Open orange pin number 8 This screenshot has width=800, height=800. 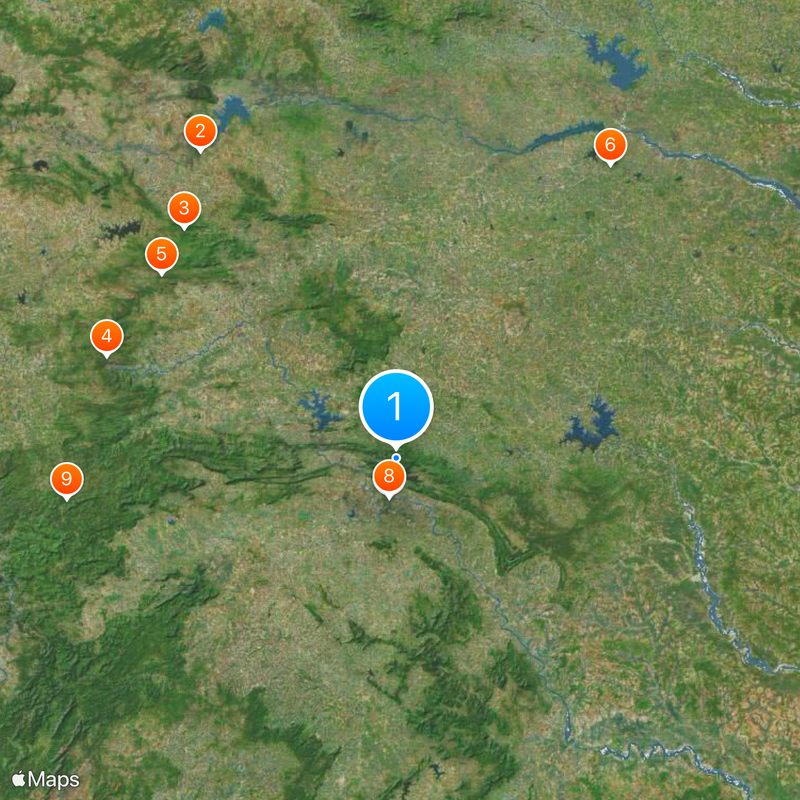click(389, 477)
